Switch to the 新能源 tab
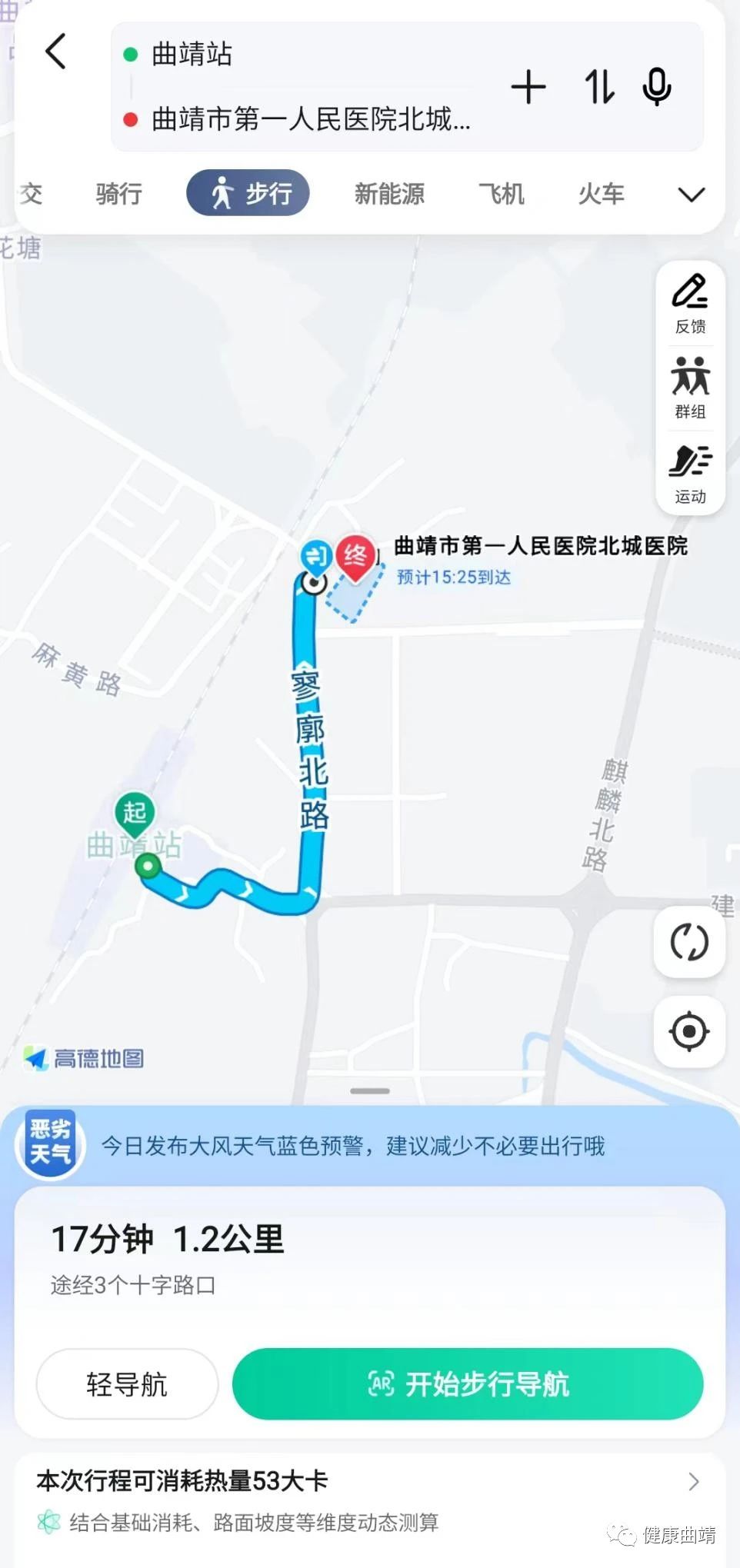The image size is (740, 1568). click(x=389, y=194)
